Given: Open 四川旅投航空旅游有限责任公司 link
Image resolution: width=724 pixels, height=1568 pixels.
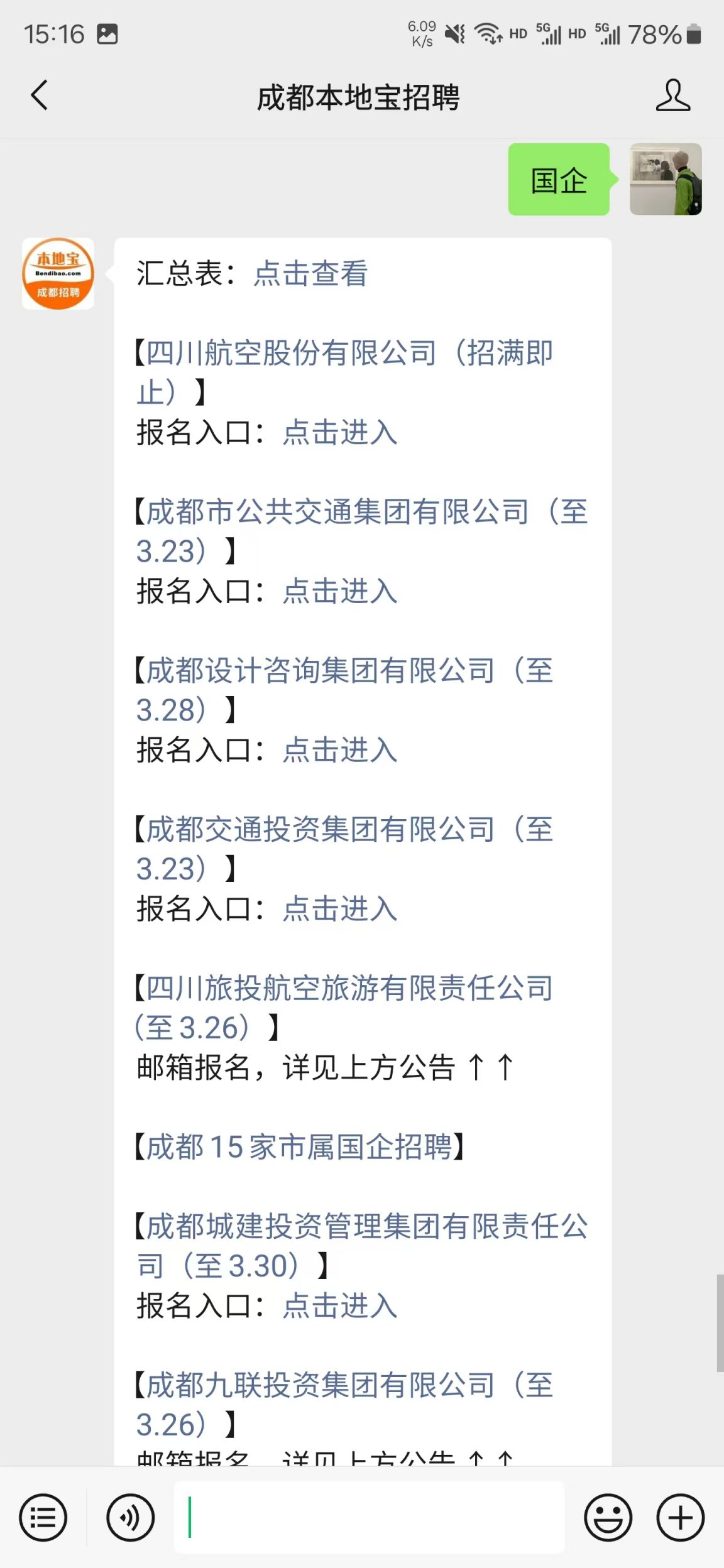Looking at the screenshot, I should coord(344,1008).
